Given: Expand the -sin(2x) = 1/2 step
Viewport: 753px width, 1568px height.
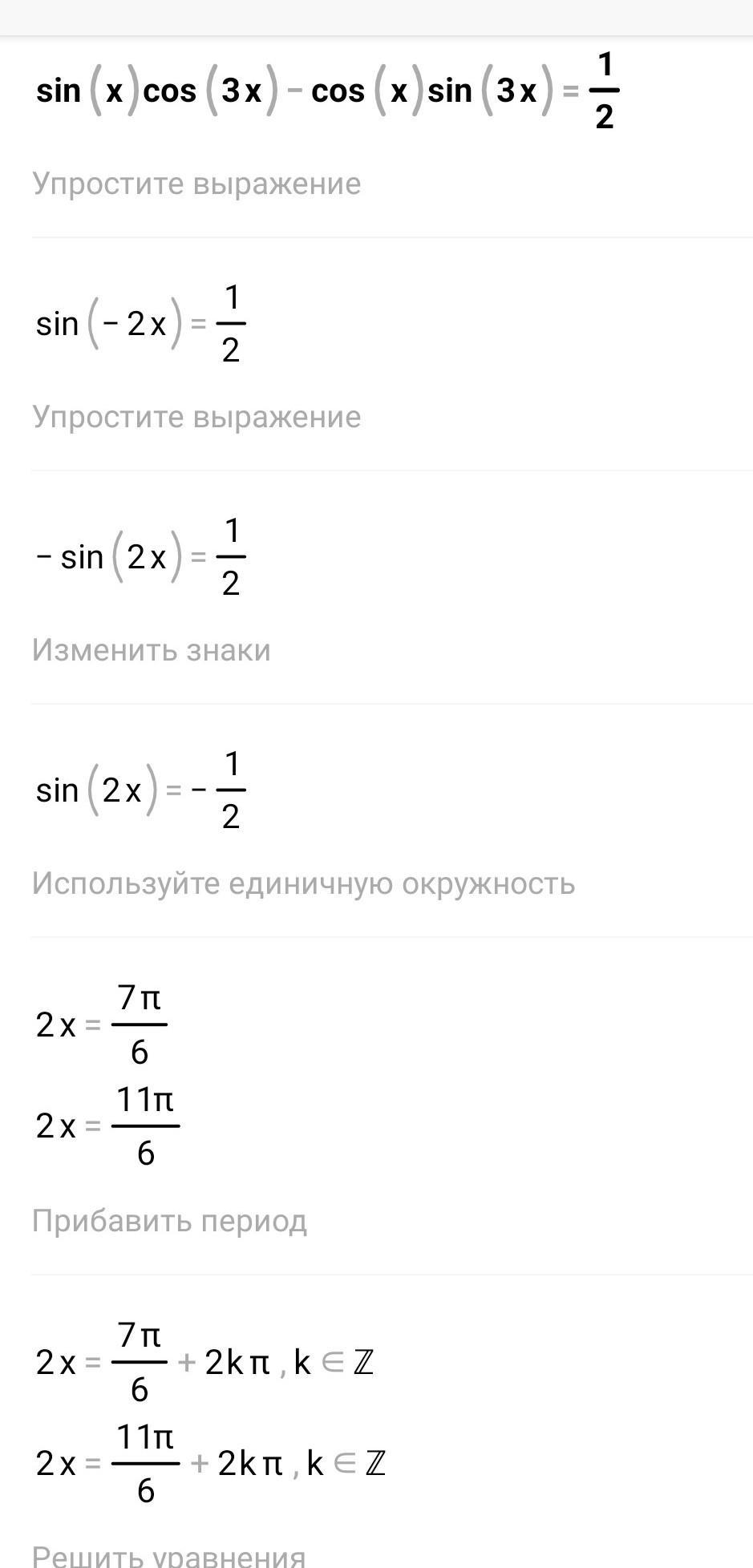Looking at the screenshot, I should pyautogui.click(x=140, y=557).
